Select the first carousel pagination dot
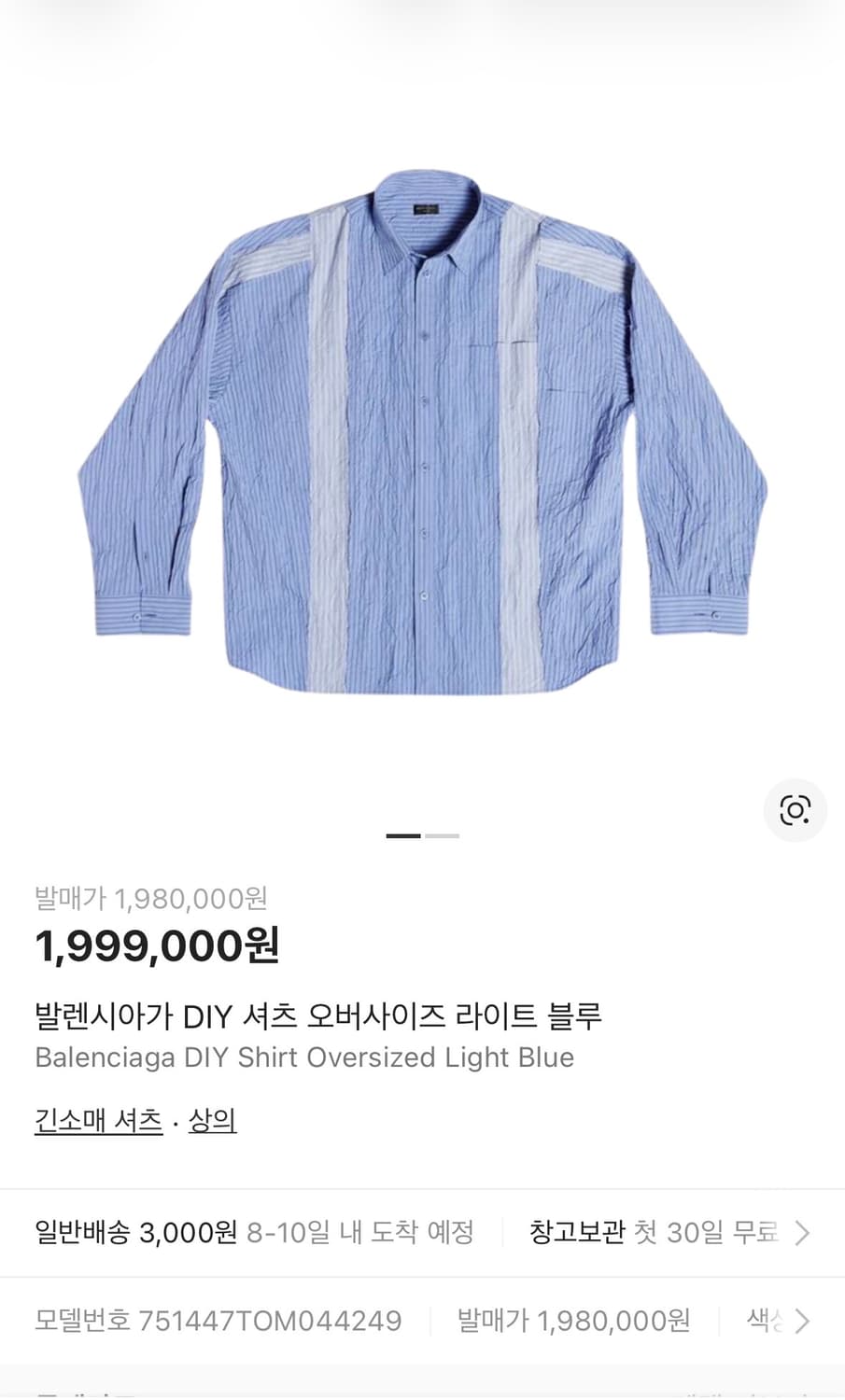The width and height of the screenshot is (845, 1400). (x=402, y=835)
